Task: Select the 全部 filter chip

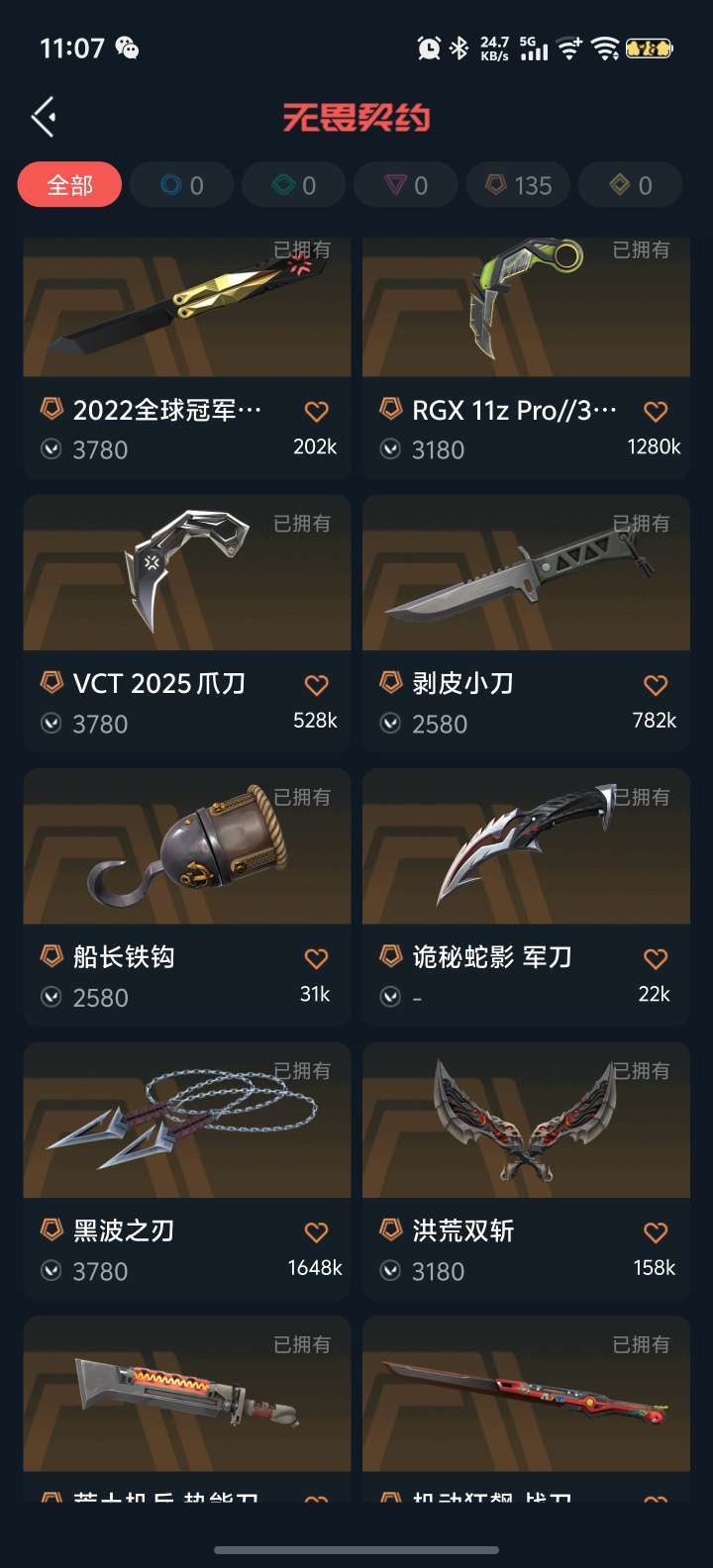Action: click(x=69, y=185)
